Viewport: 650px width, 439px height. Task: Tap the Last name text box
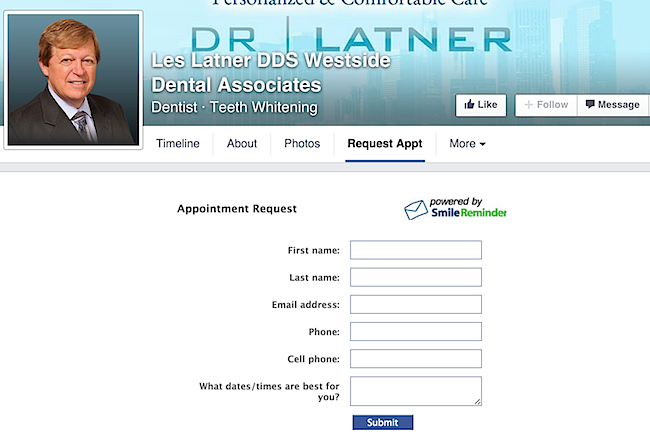tap(416, 277)
